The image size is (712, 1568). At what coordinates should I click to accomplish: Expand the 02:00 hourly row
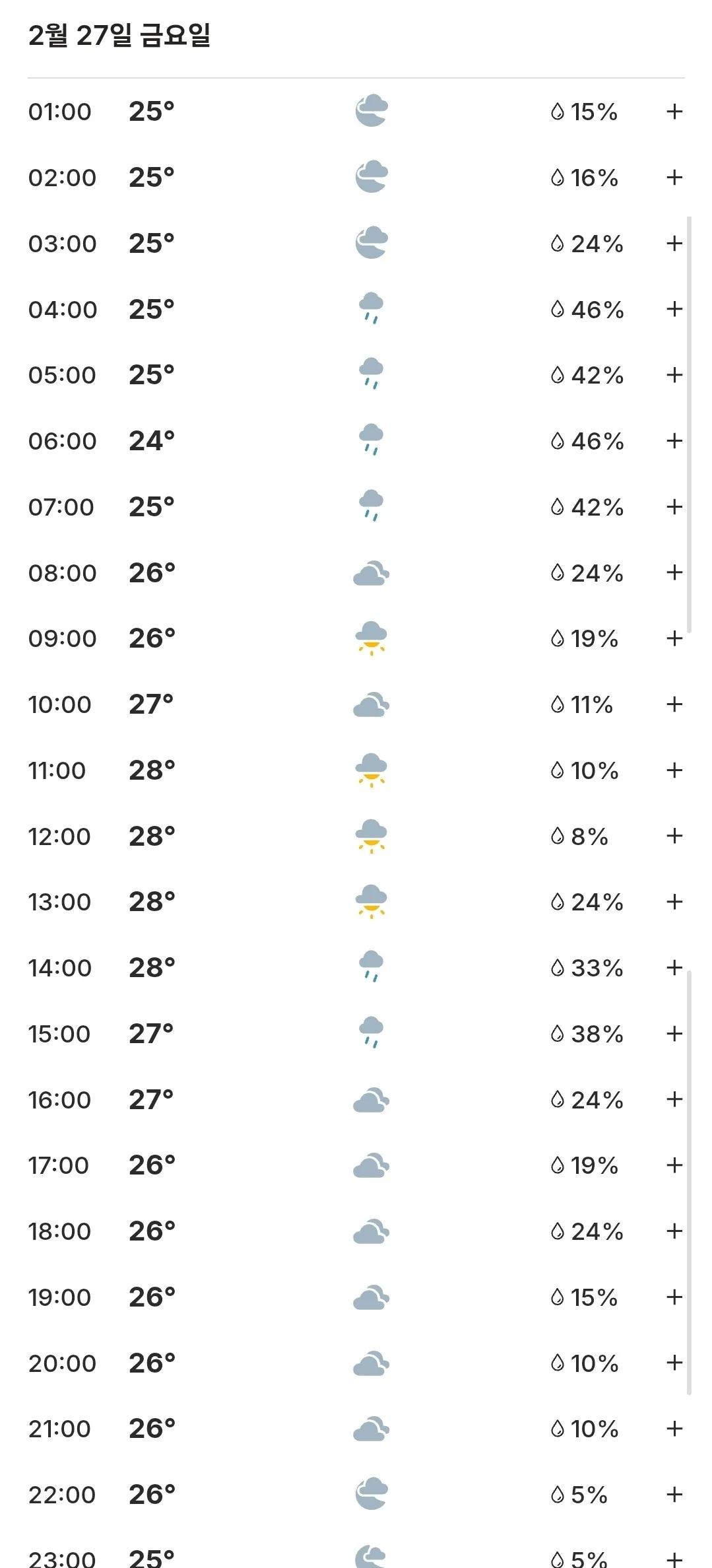(x=674, y=177)
